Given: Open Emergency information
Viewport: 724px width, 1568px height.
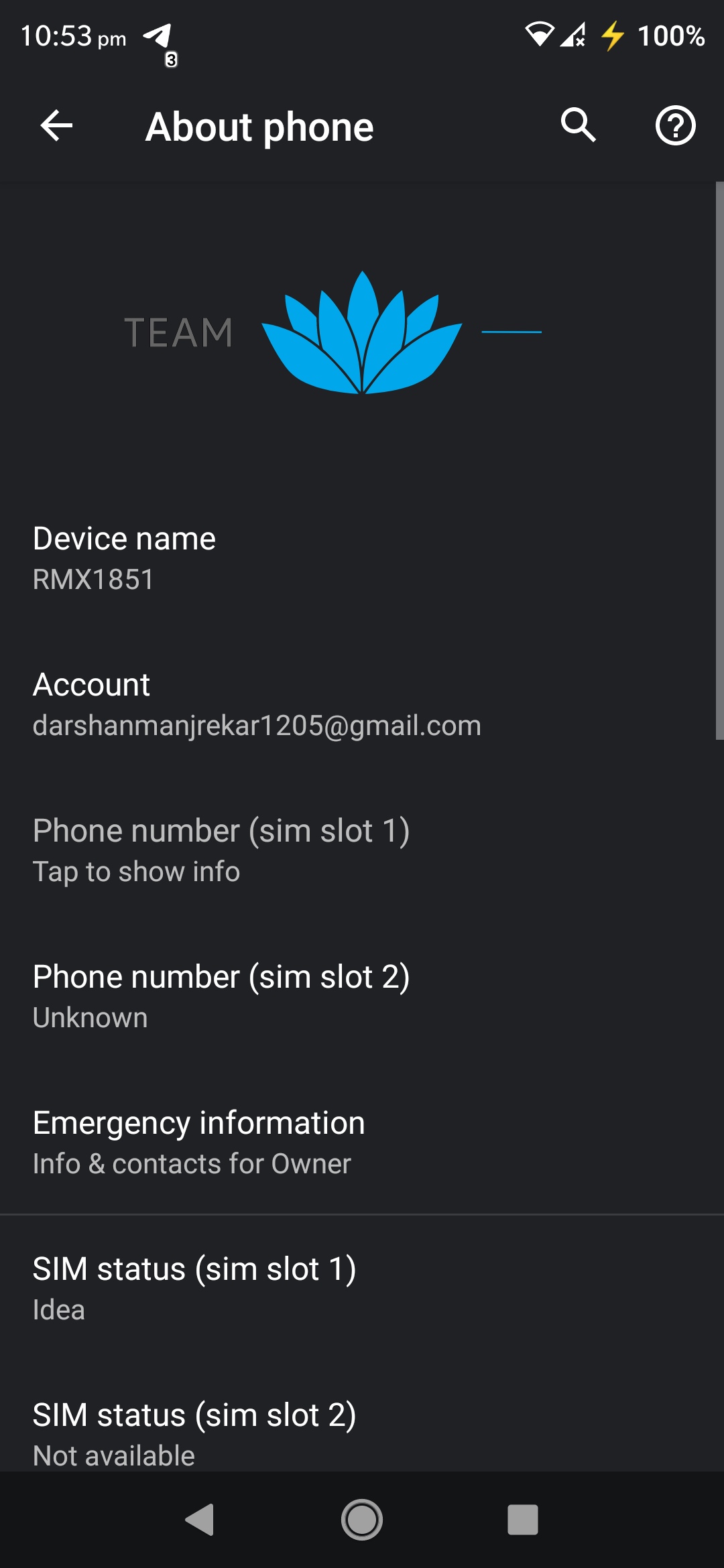Looking at the screenshot, I should 362,1143.
